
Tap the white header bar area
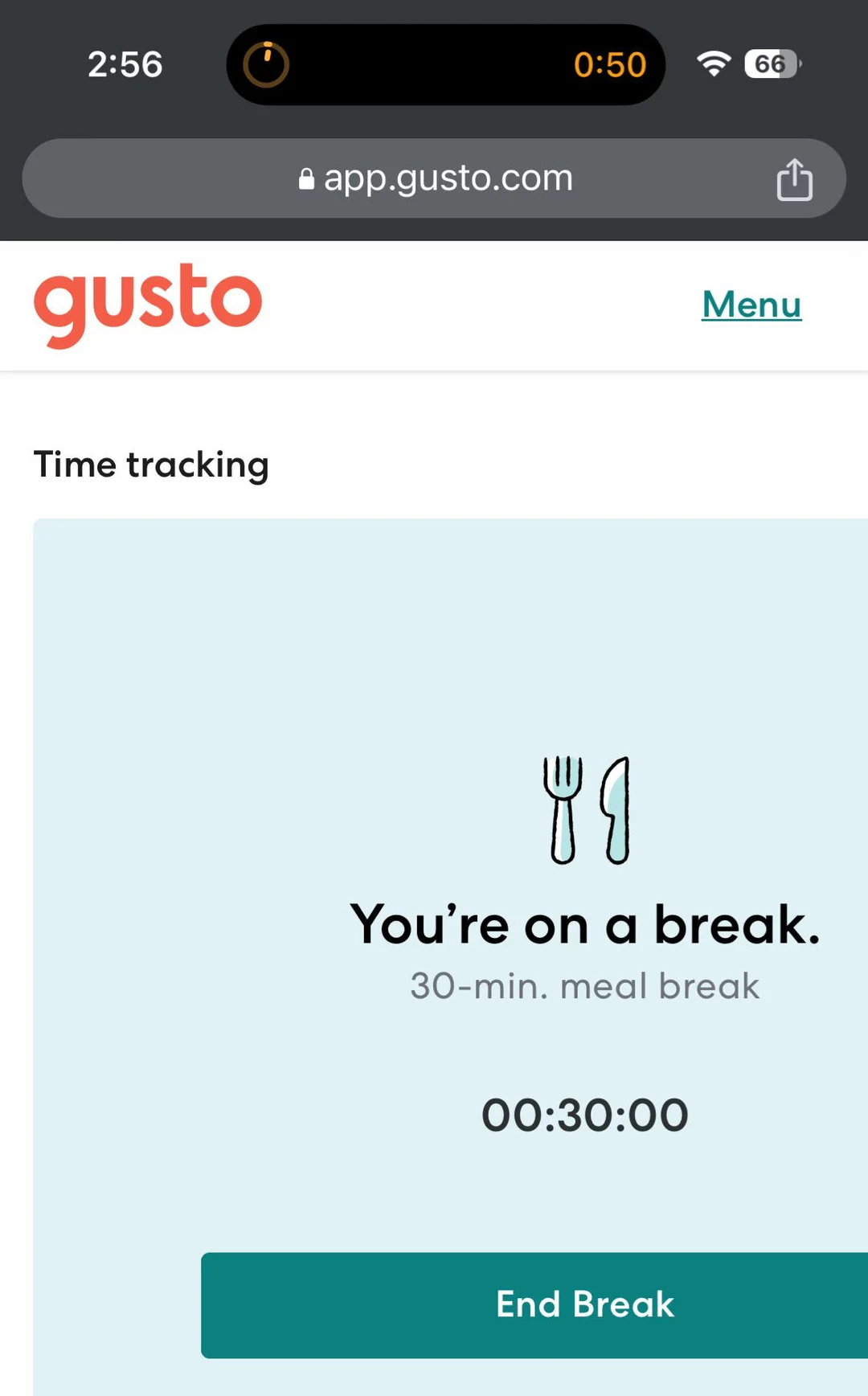coord(450,305)
